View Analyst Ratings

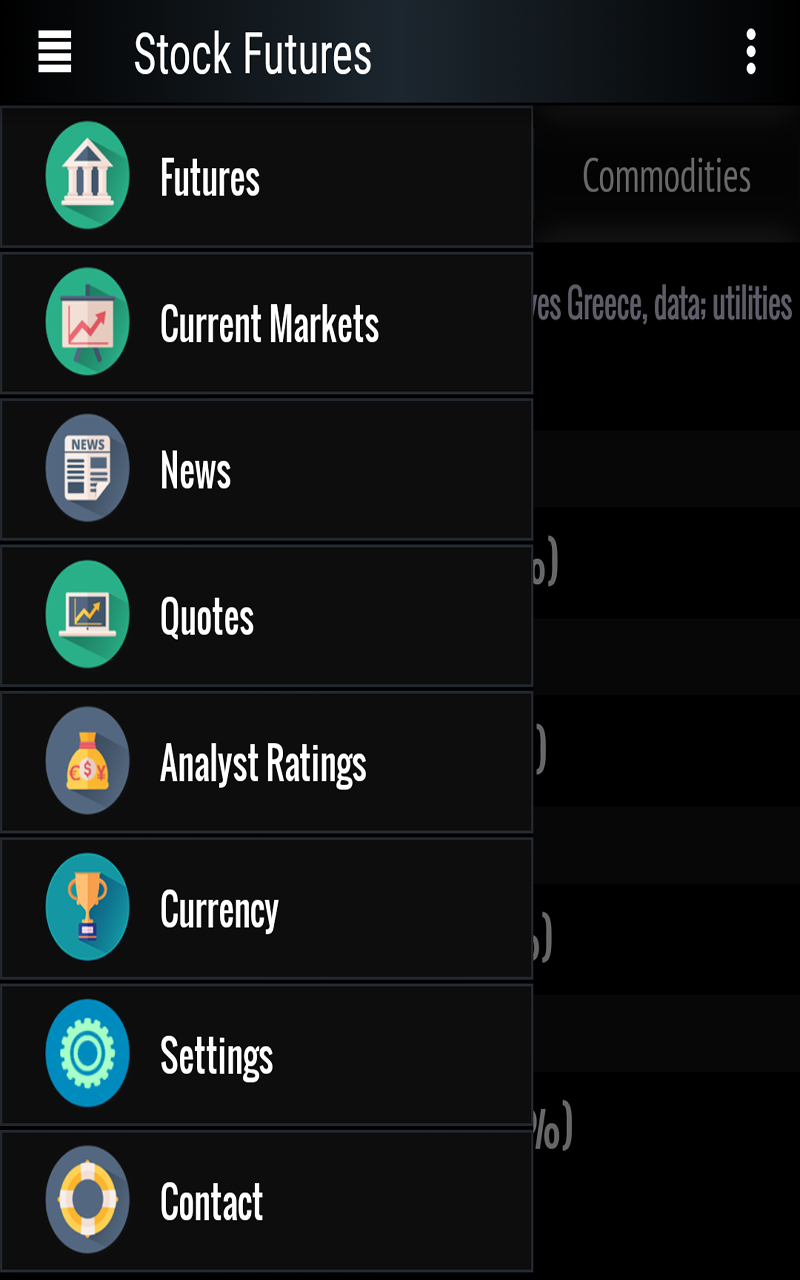tap(266, 762)
